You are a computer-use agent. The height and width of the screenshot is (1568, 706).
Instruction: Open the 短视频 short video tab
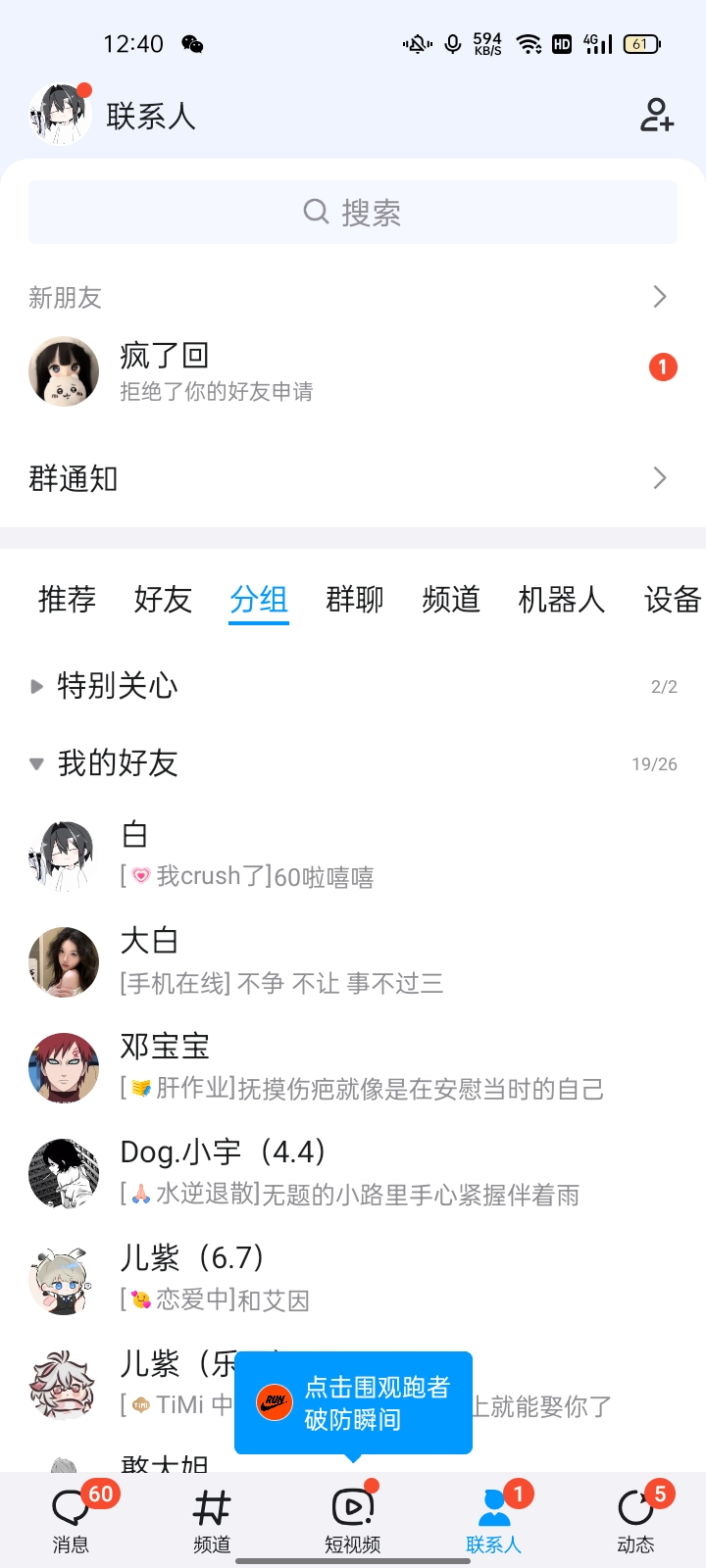tap(353, 1519)
